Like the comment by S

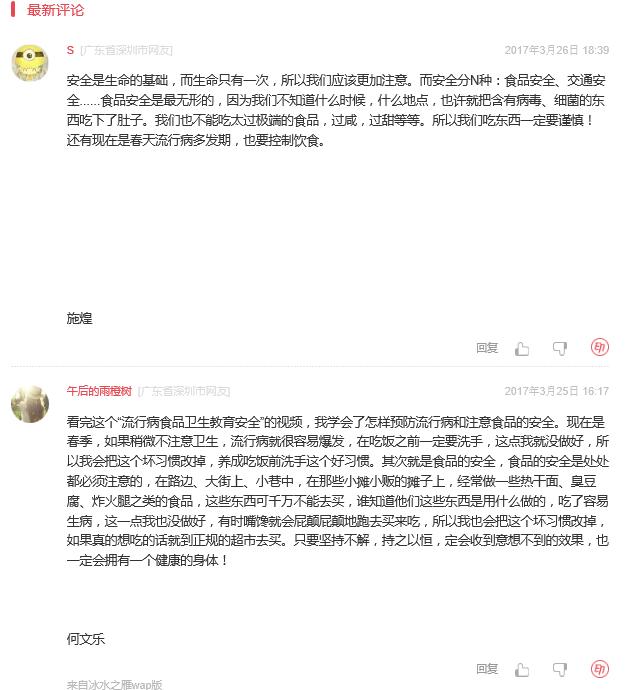coord(522,348)
